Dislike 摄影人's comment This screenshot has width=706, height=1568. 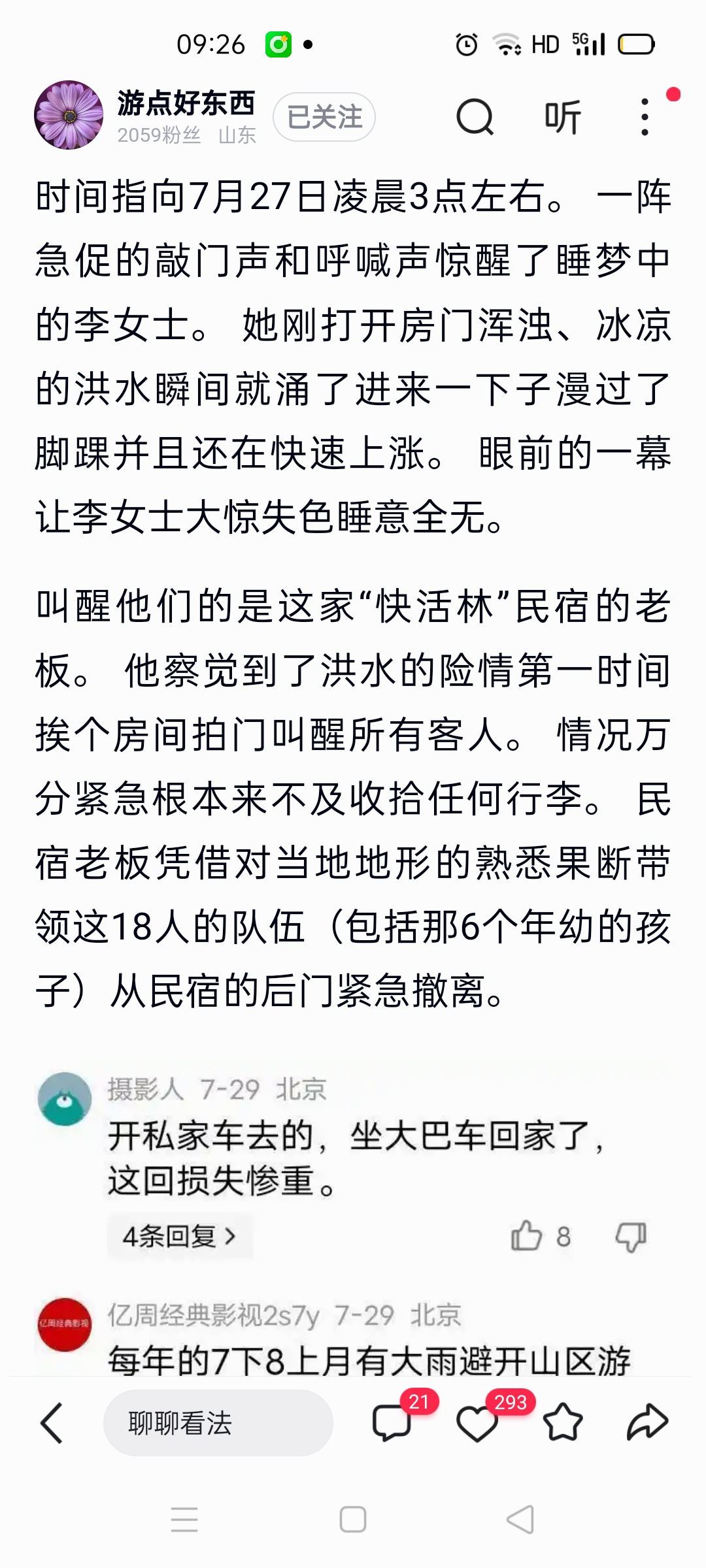tap(631, 1236)
